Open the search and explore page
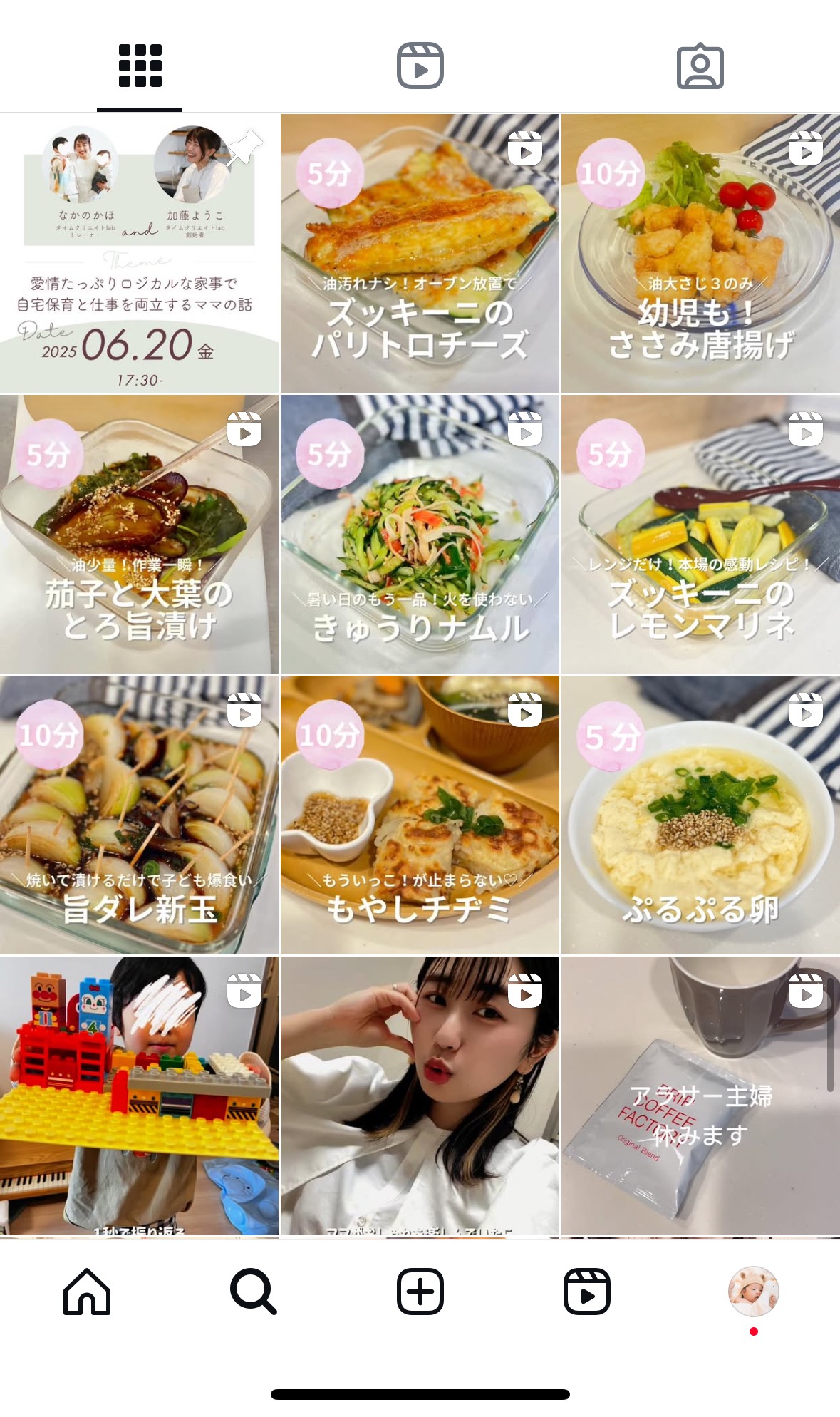840x1417 pixels. click(253, 1291)
